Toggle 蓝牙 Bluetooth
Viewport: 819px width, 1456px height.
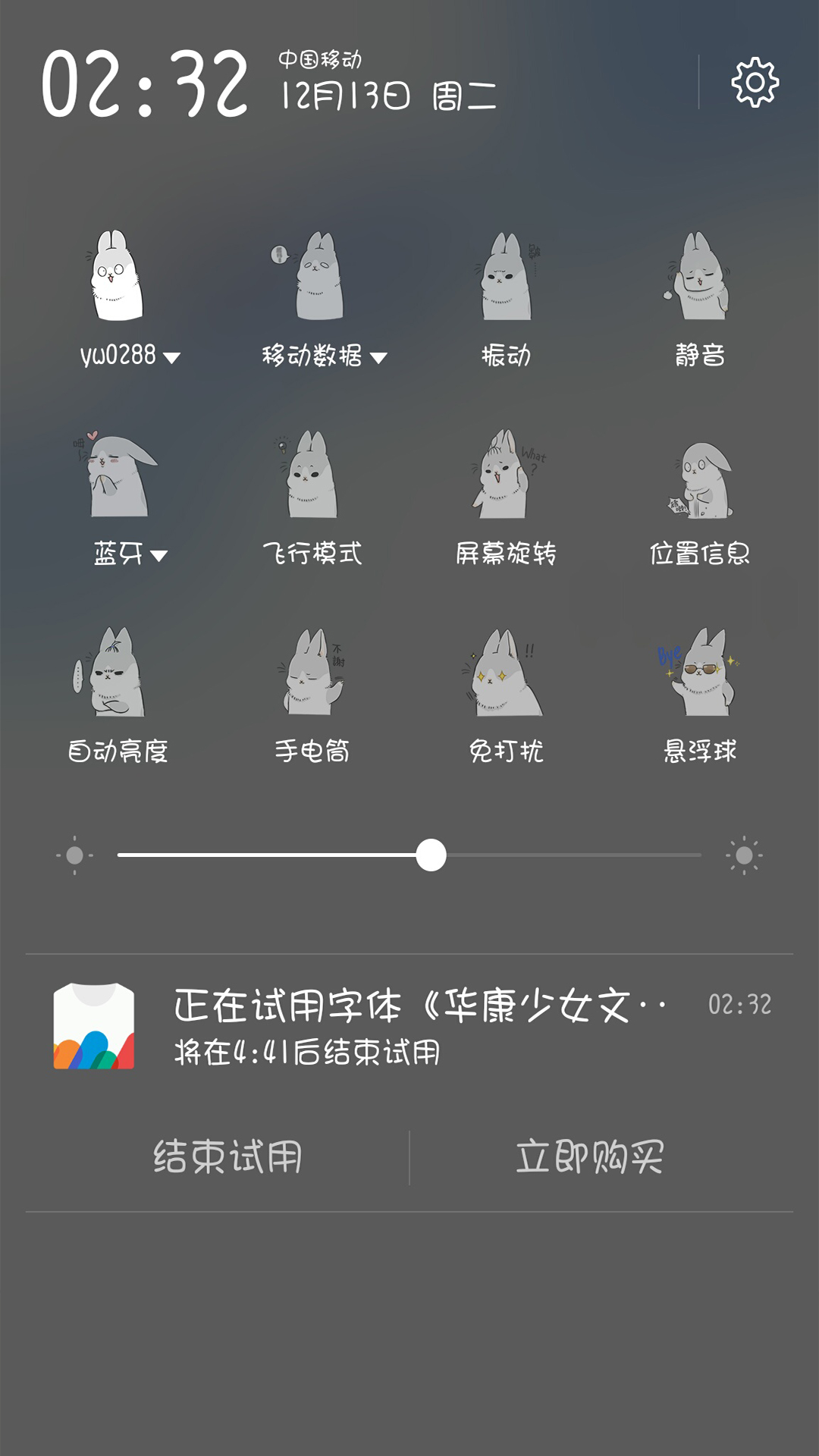[118, 476]
